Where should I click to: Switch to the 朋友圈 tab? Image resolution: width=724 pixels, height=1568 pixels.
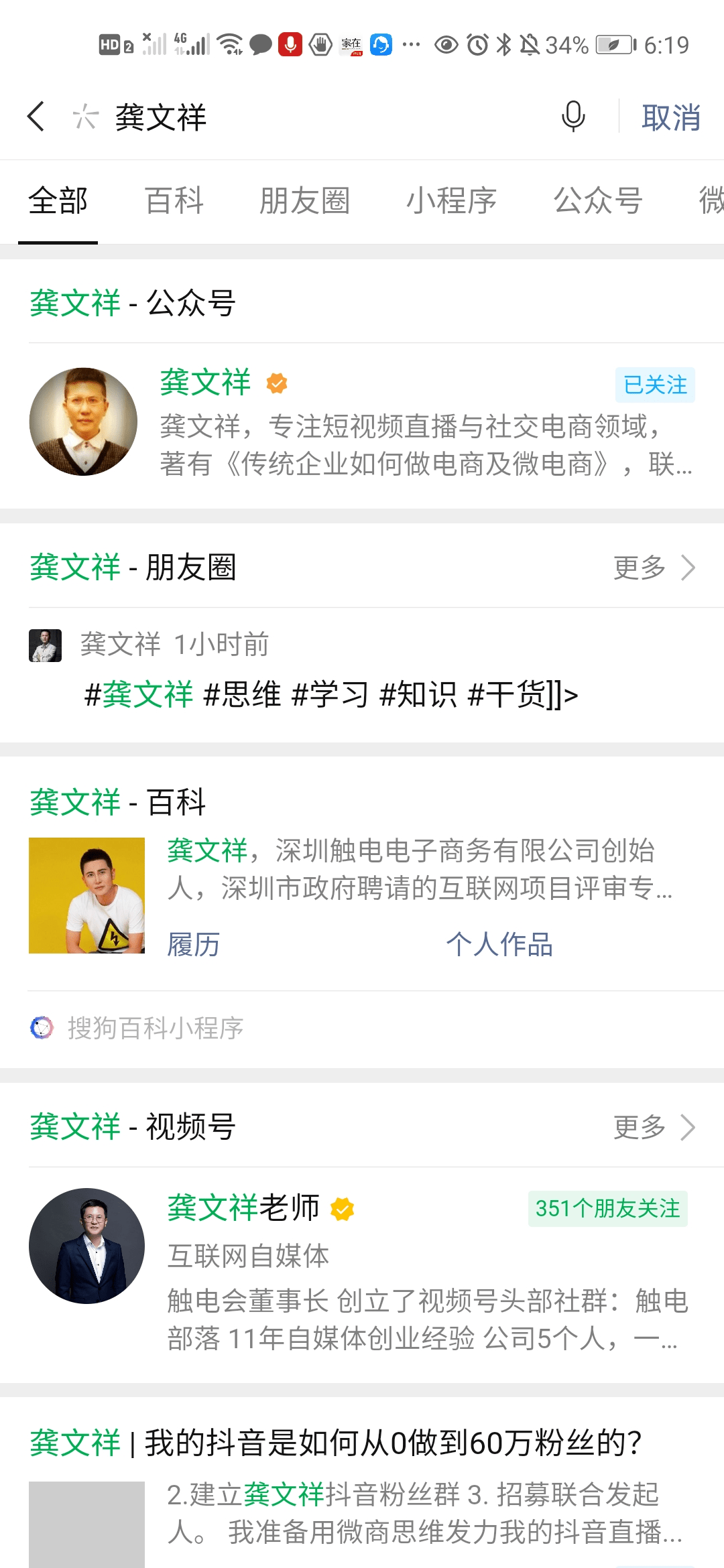coord(304,201)
